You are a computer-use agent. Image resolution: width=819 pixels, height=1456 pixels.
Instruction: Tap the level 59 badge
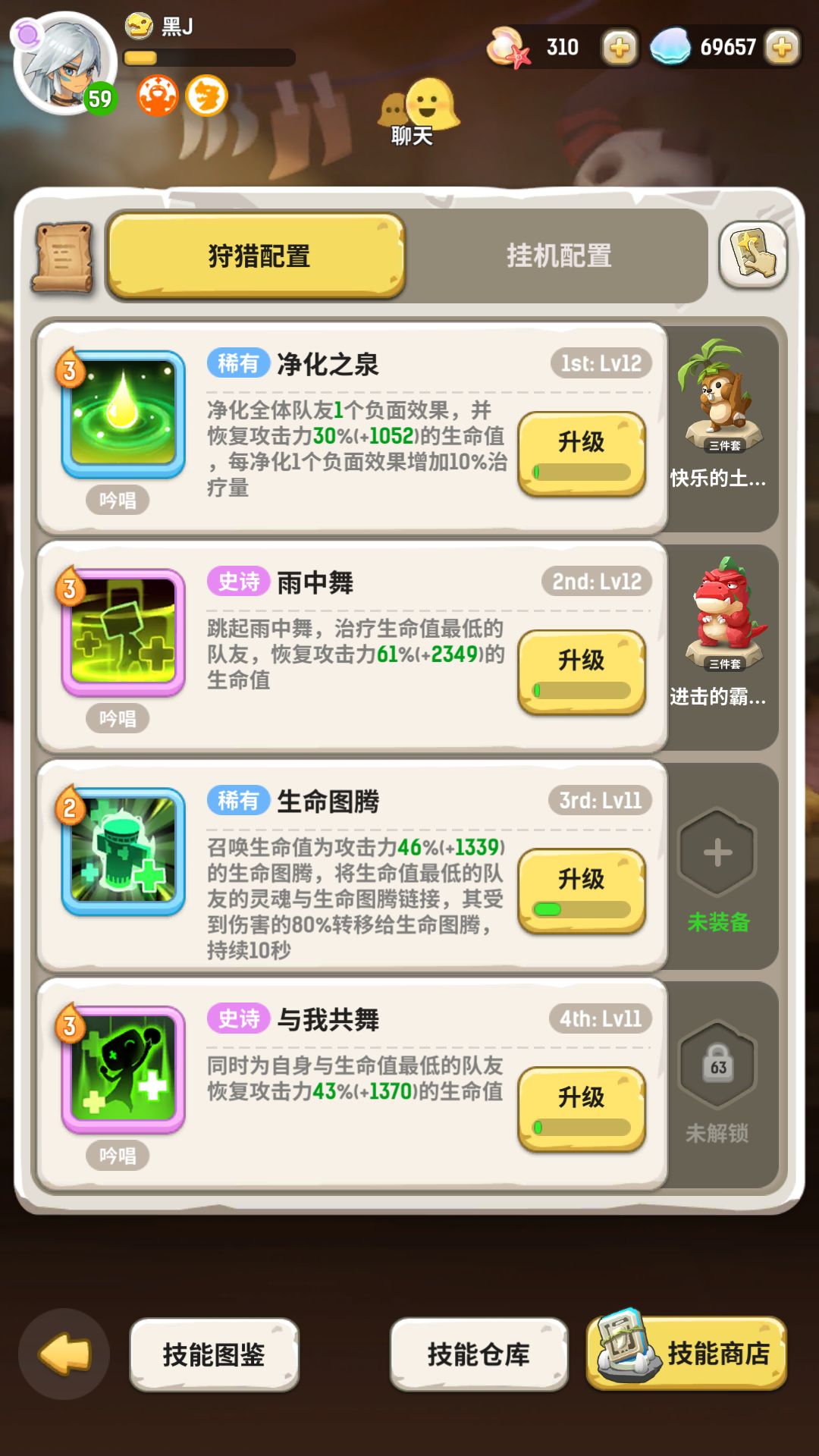(x=101, y=99)
